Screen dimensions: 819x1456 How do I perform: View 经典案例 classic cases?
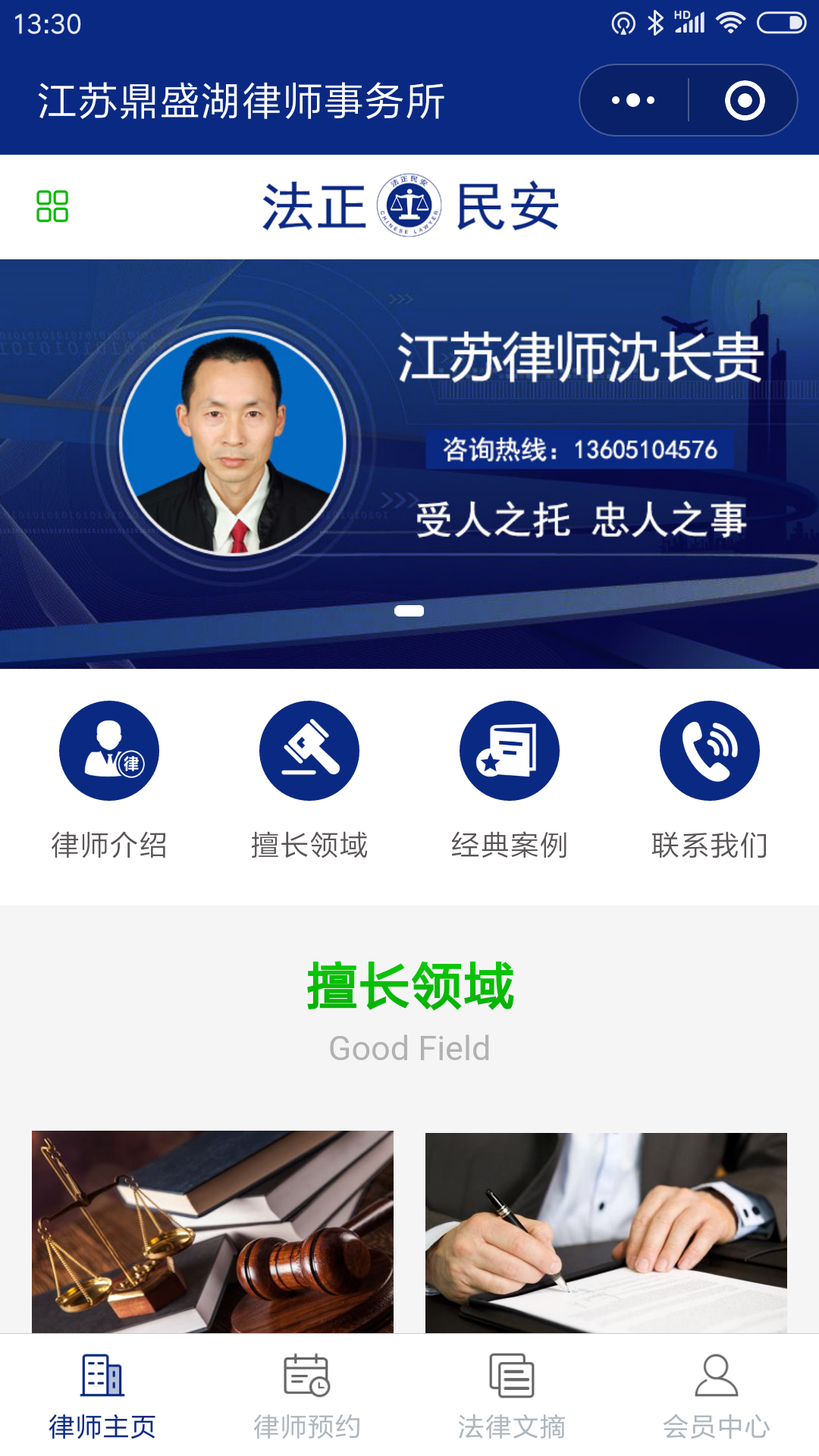[x=510, y=781]
